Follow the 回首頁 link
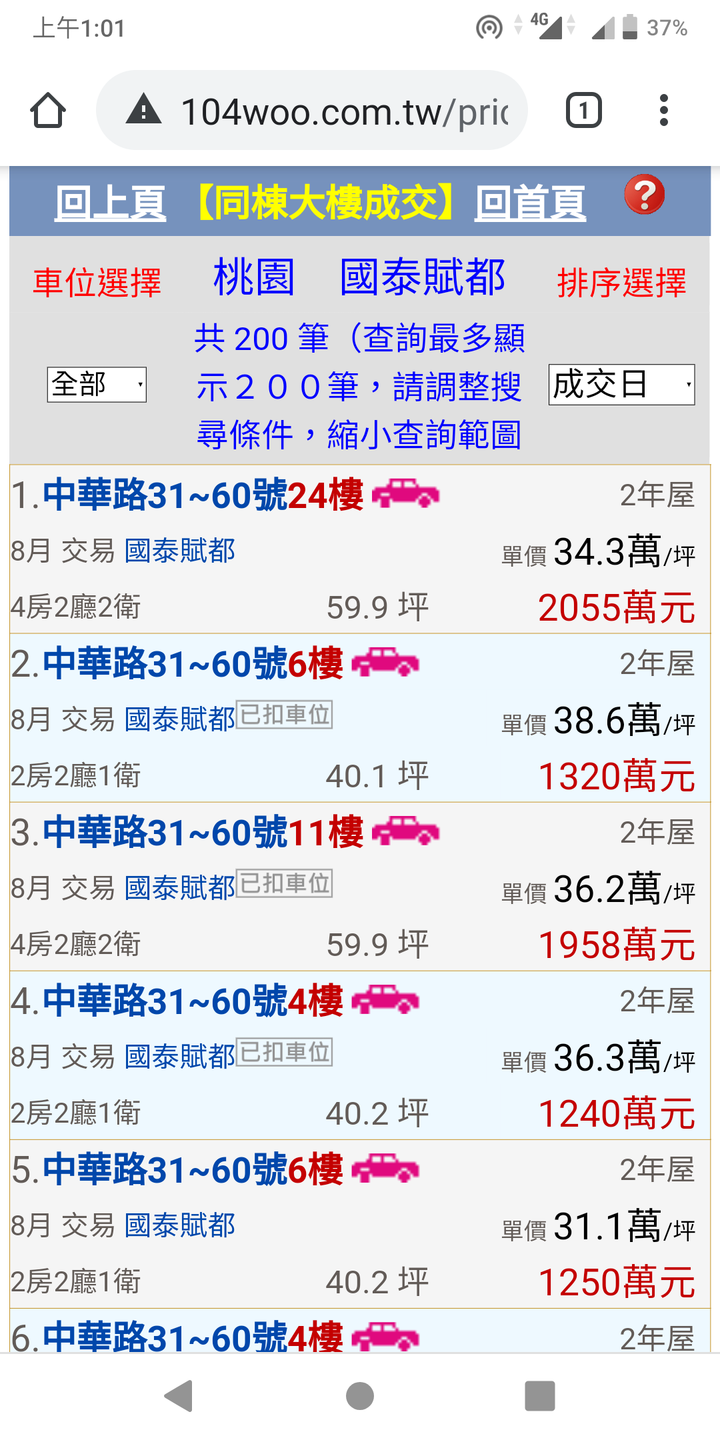The width and height of the screenshot is (720, 1440). coord(529,203)
